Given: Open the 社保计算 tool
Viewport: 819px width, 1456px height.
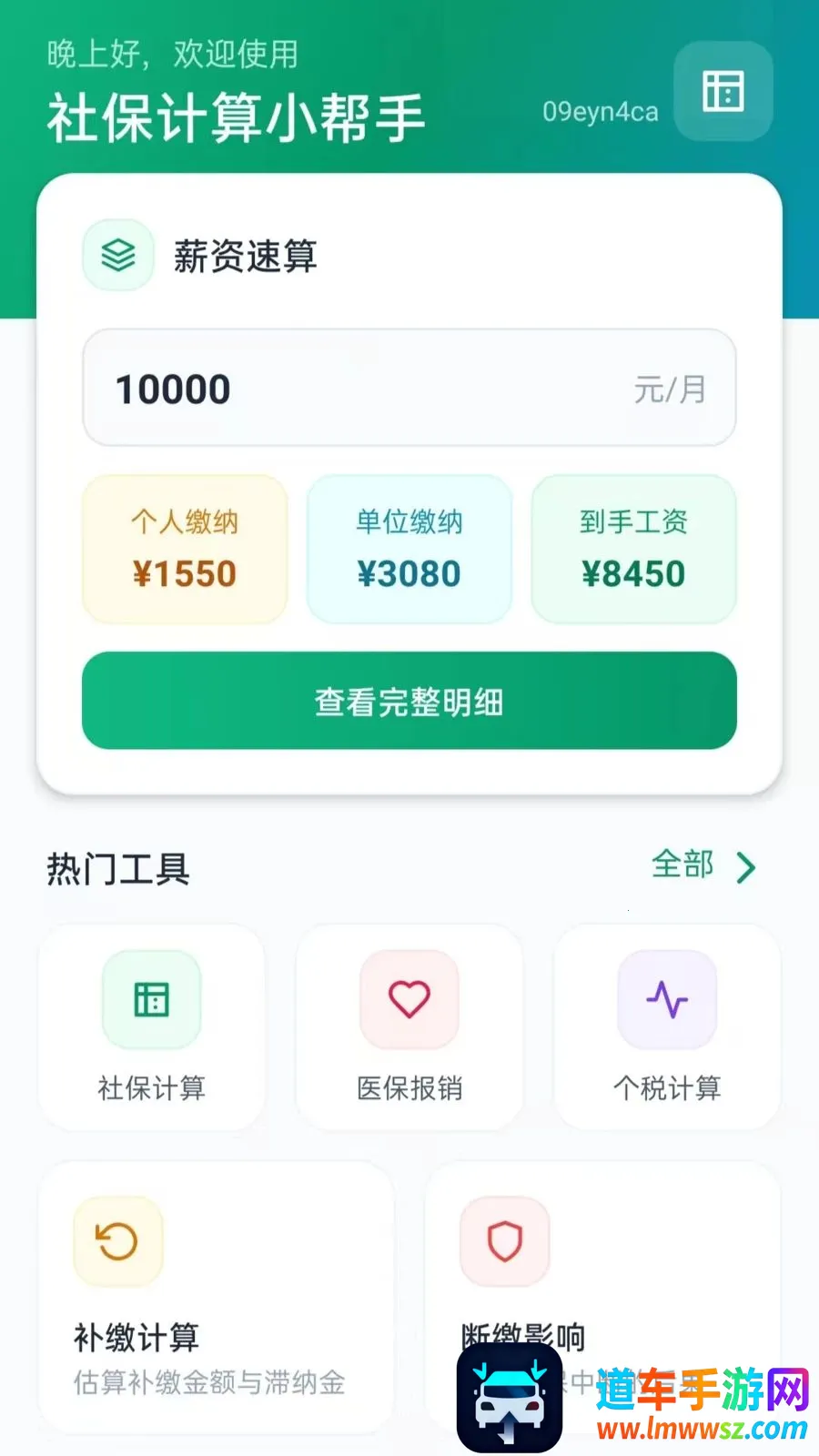Looking at the screenshot, I should point(151,1027).
